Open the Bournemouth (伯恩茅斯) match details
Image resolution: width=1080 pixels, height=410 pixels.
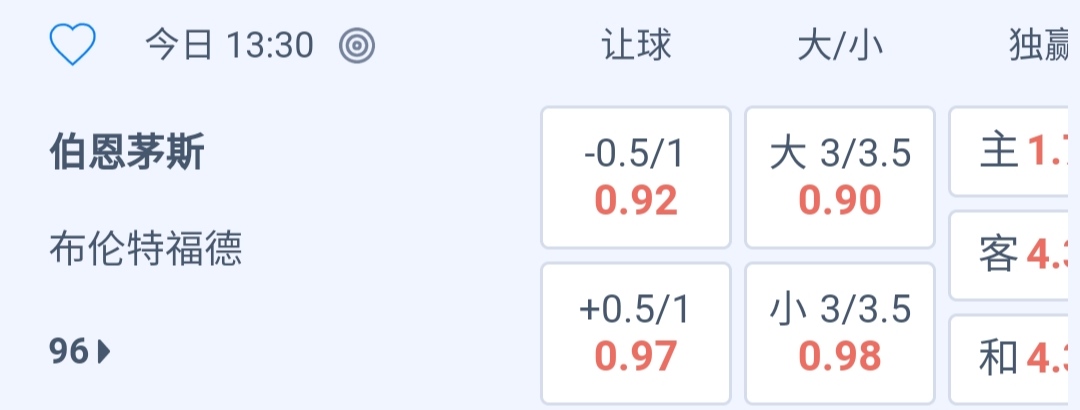(x=127, y=154)
